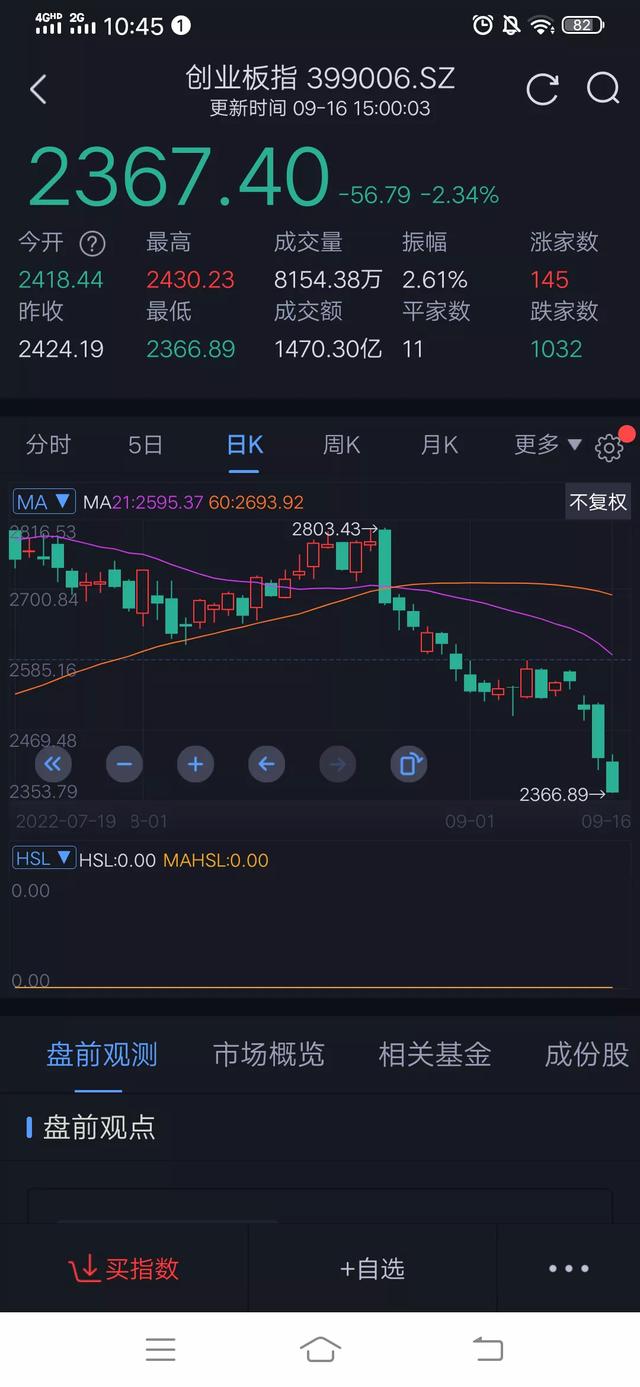Refresh the index quote data
This screenshot has height=1387, width=640.
click(542, 90)
